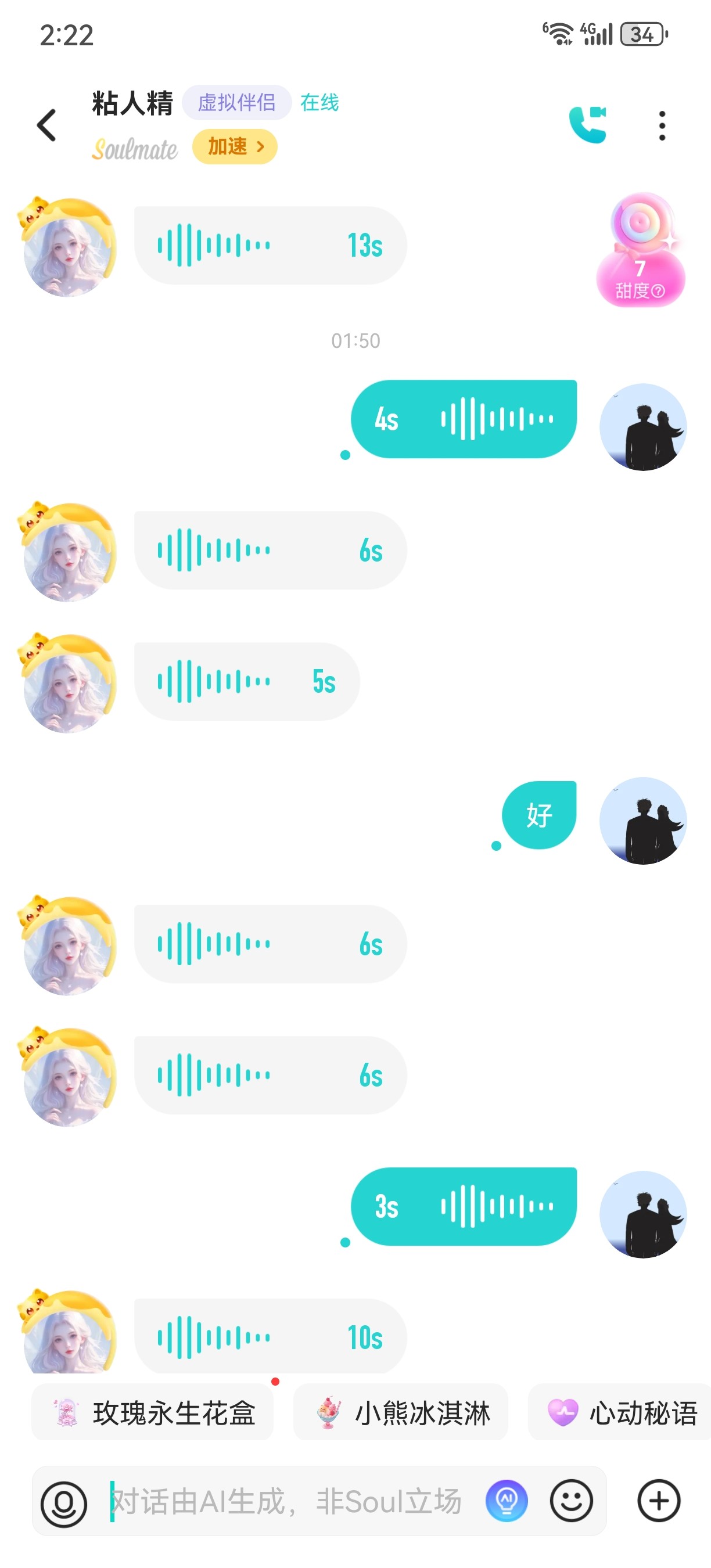Open the three-dot overflow menu
Viewport: 711px width, 1568px height.
(662, 126)
